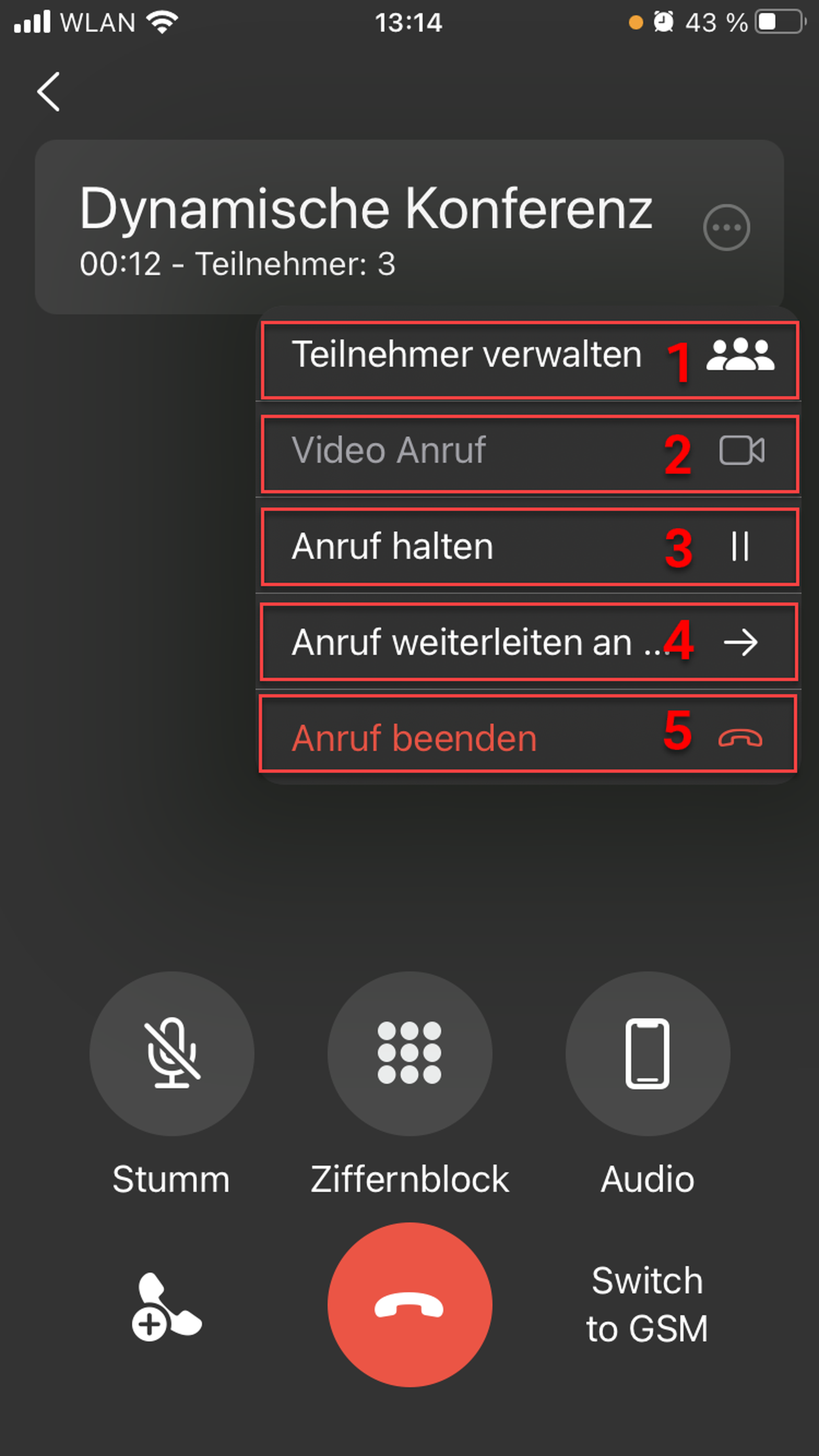Tap the three-dot conference options icon
The height and width of the screenshot is (1456, 819).
(x=726, y=227)
